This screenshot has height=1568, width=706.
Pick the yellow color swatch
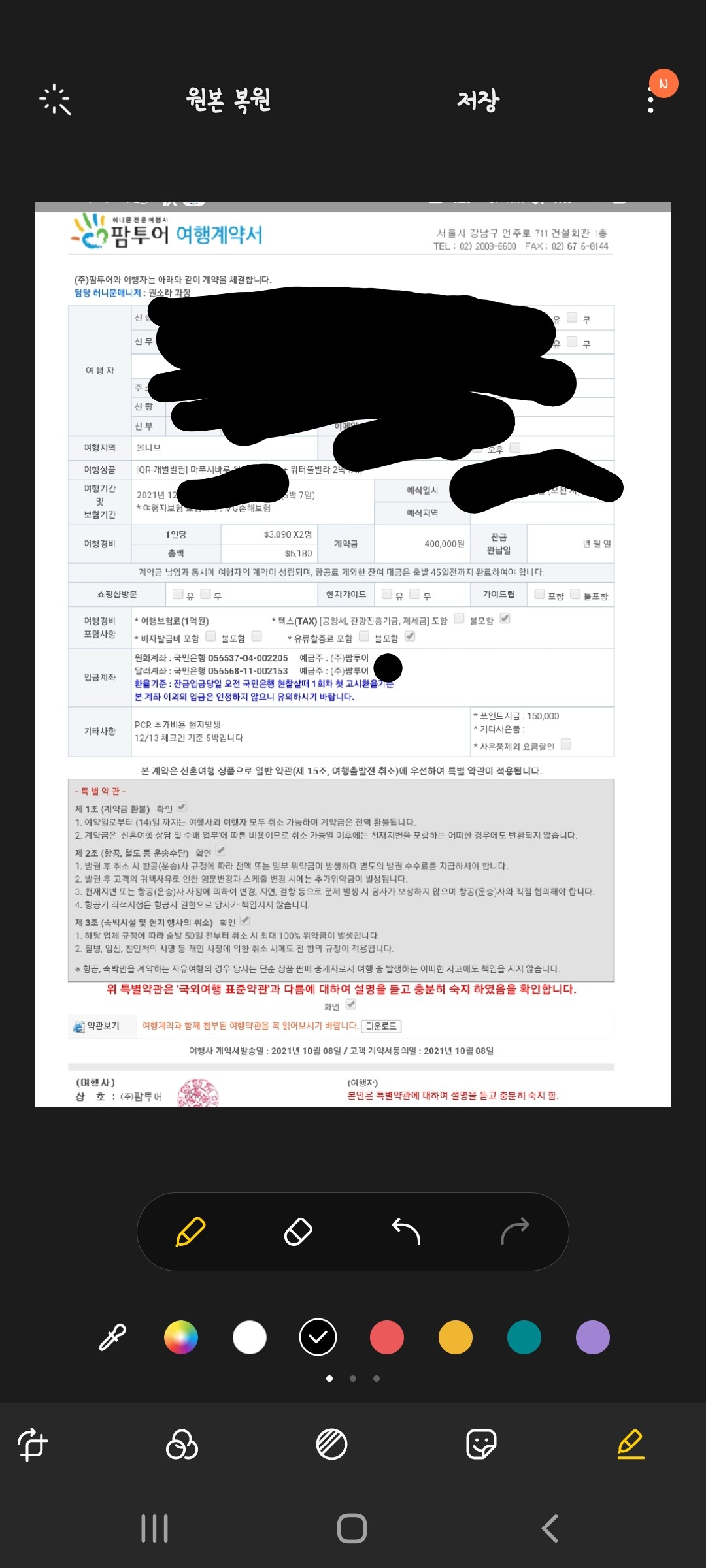pos(456,1337)
